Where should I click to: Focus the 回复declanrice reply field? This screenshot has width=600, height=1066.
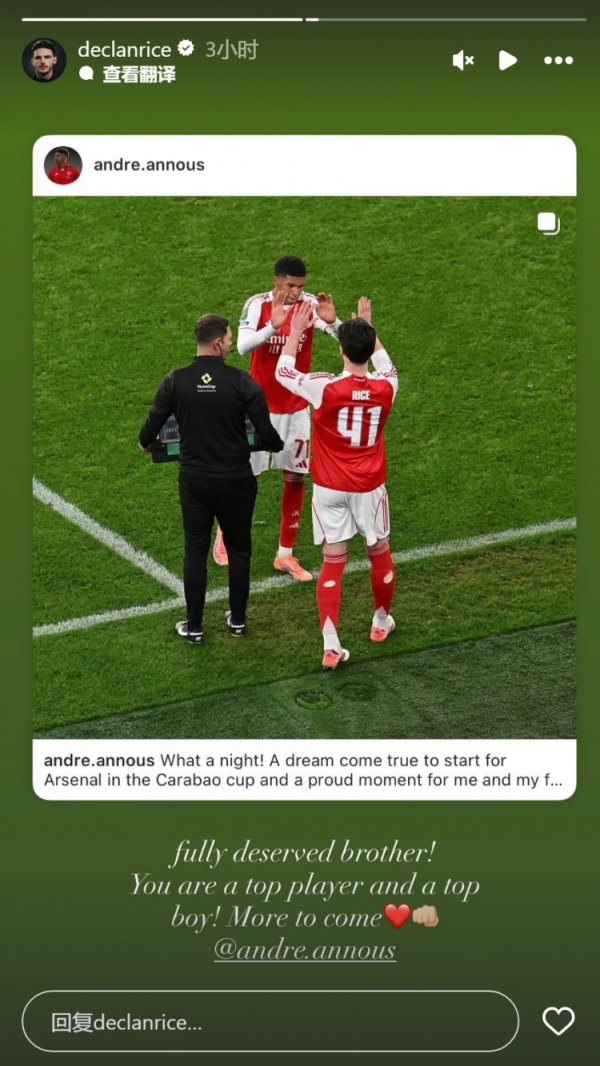click(x=270, y=1022)
